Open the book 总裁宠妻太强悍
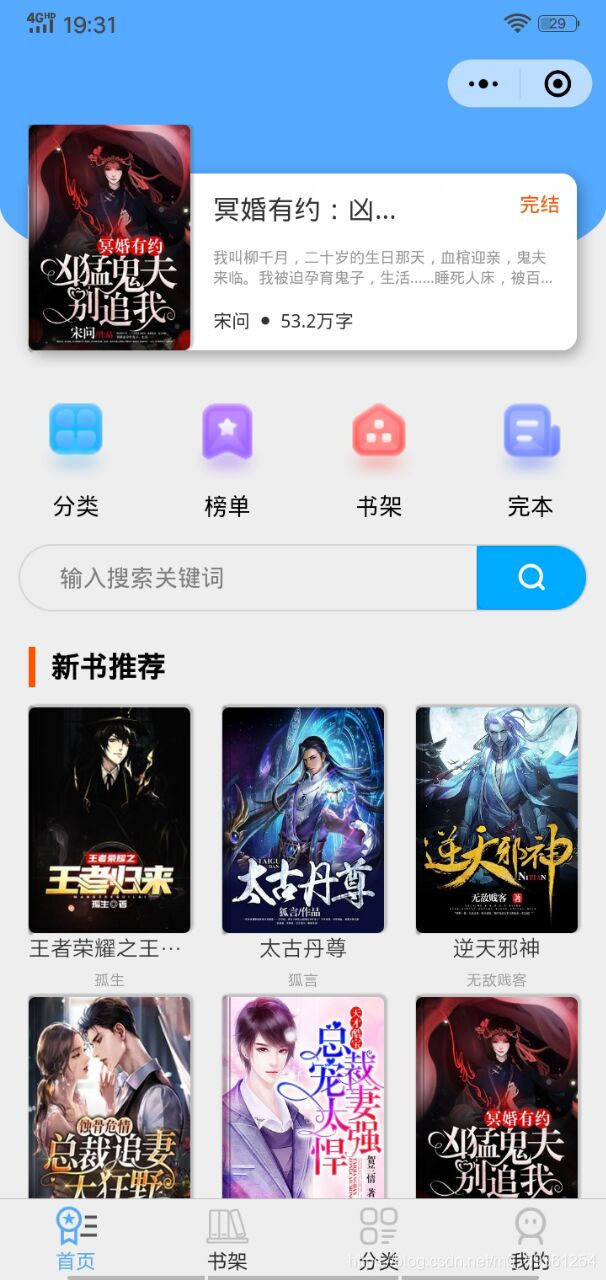The height and width of the screenshot is (1280, 606). [x=303, y=1095]
